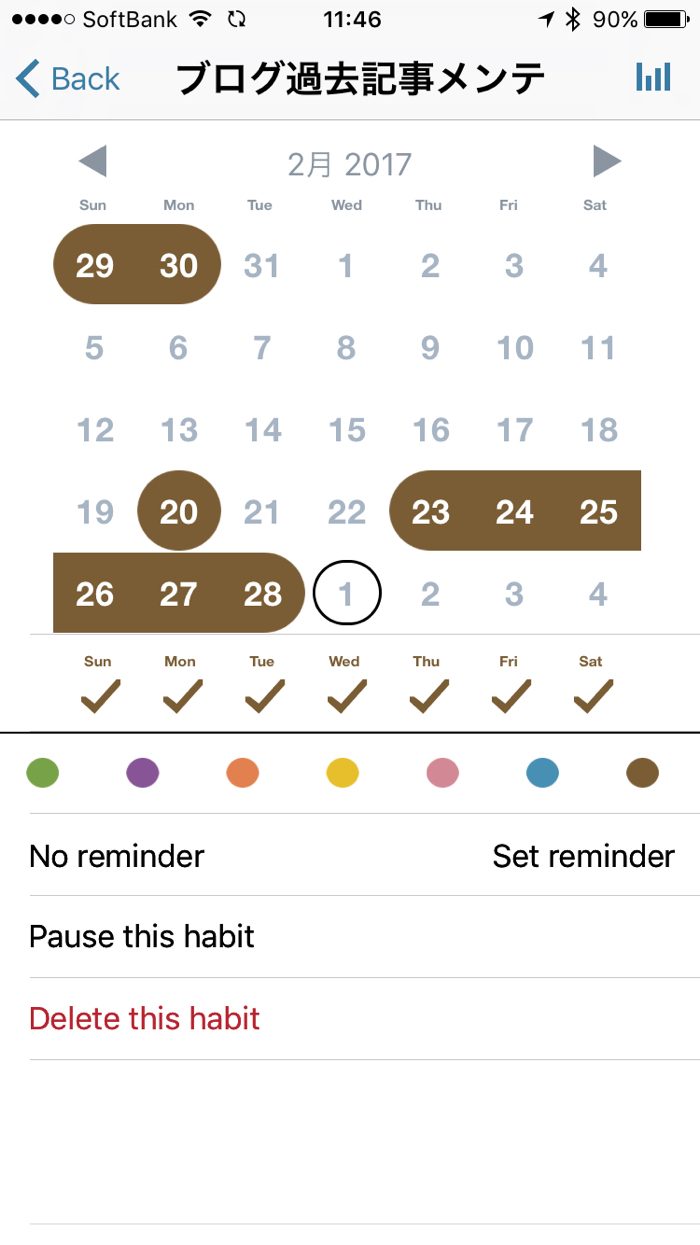Toggle completion for February 20
The width and height of the screenshot is (700, 1245).
pos(179,512)
